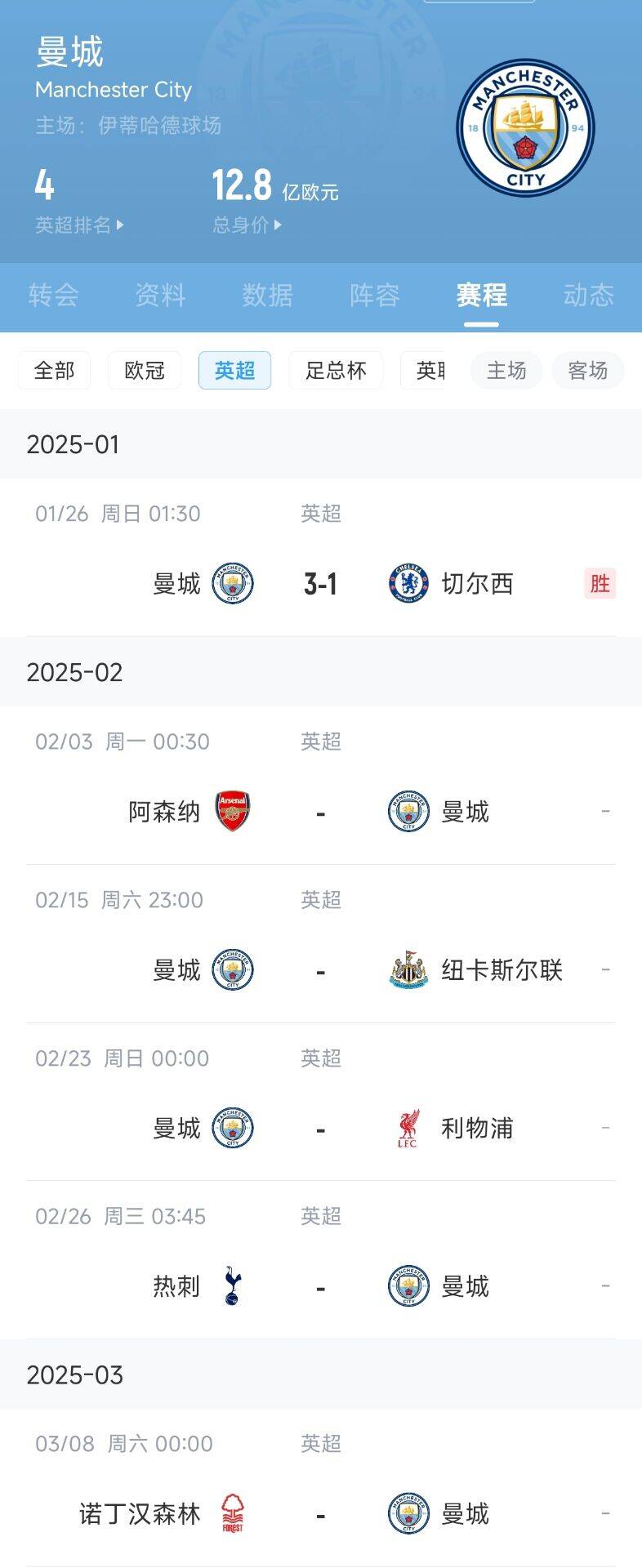Open the 资料 tab

click(x=160, y=295)
